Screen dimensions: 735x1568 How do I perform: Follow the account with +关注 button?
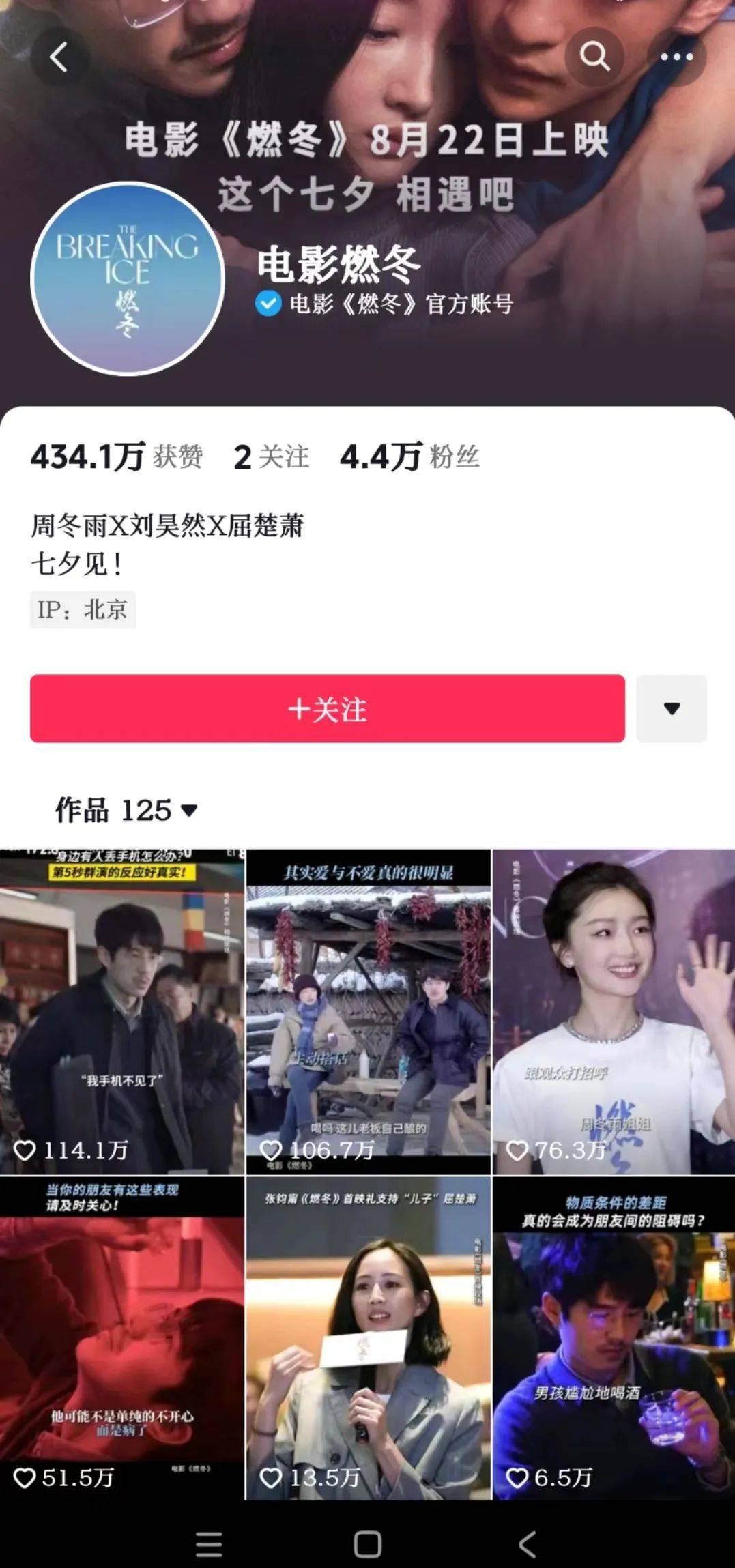pos(327,708)
